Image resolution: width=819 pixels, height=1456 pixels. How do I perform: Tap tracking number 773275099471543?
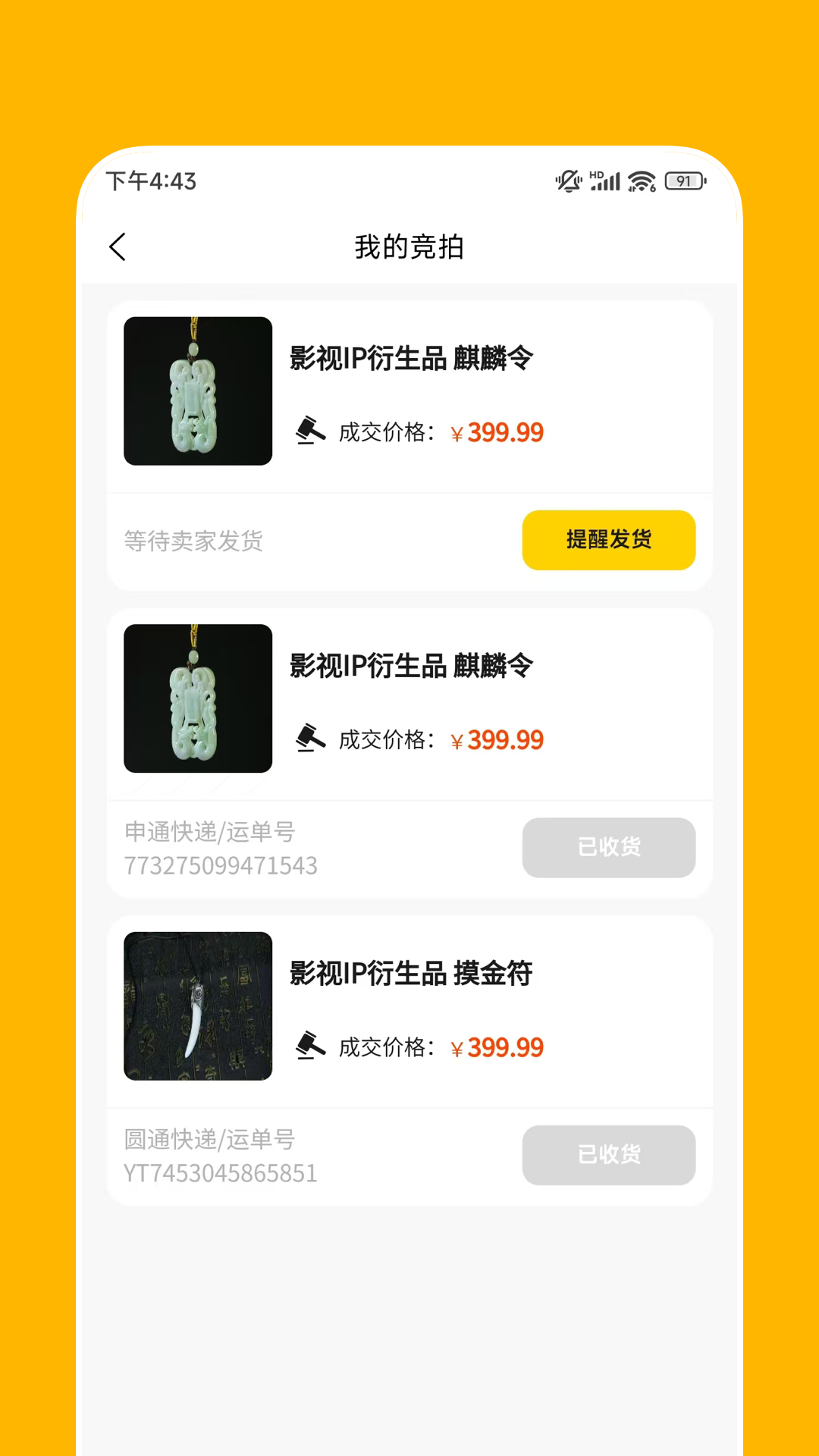click(221, 864)
